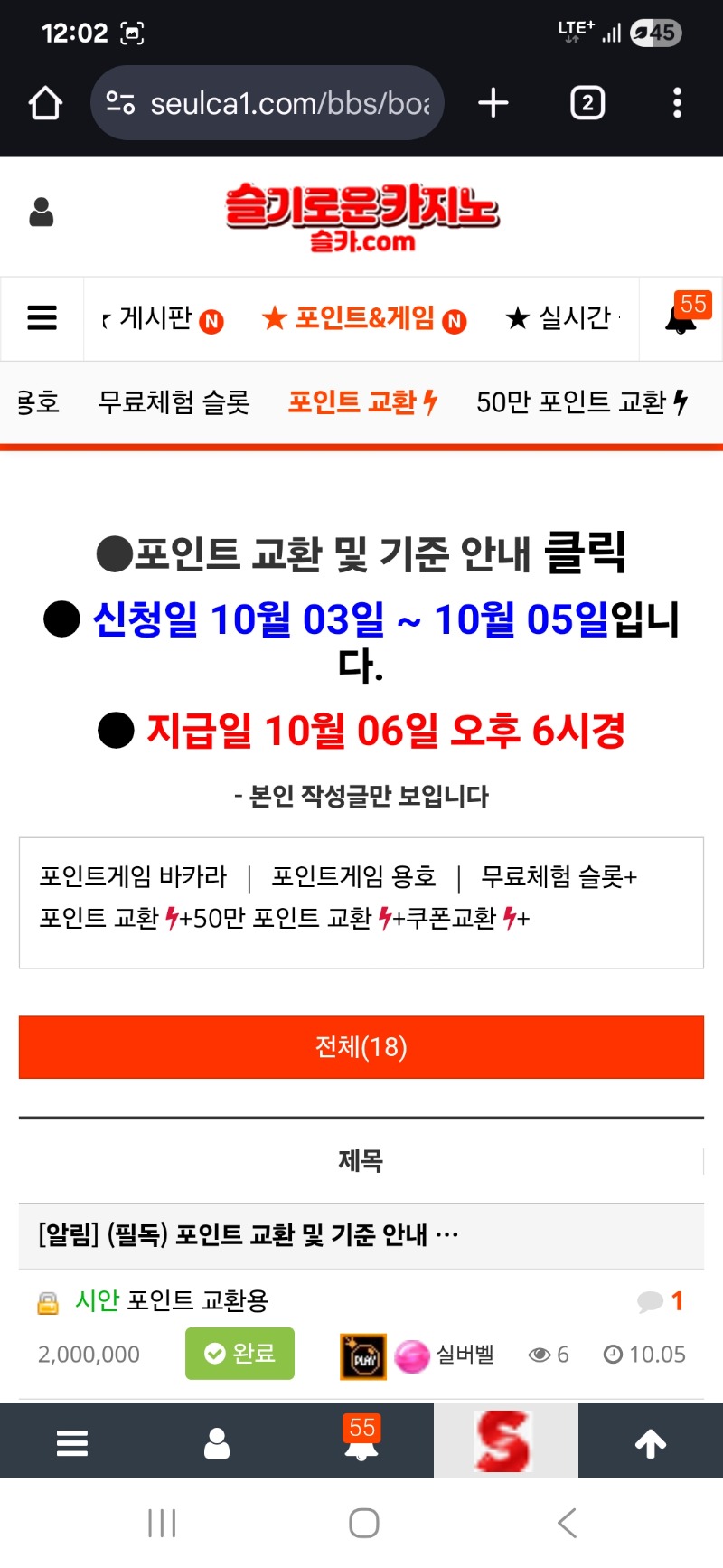Open a new browser tab
The image size is (723, 1568).
pos(493,103)
